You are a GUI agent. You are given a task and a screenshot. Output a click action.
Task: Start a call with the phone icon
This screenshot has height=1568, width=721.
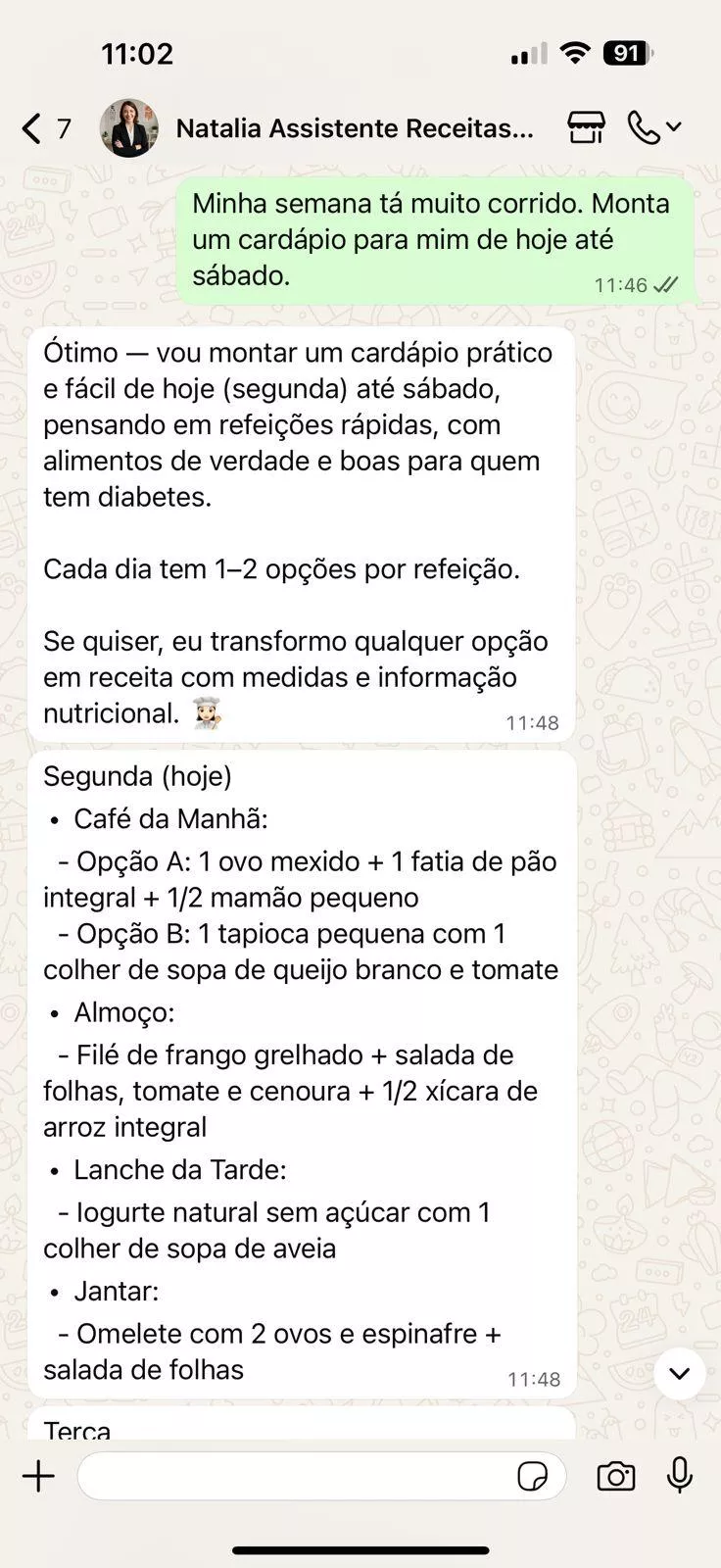point(645,127)
